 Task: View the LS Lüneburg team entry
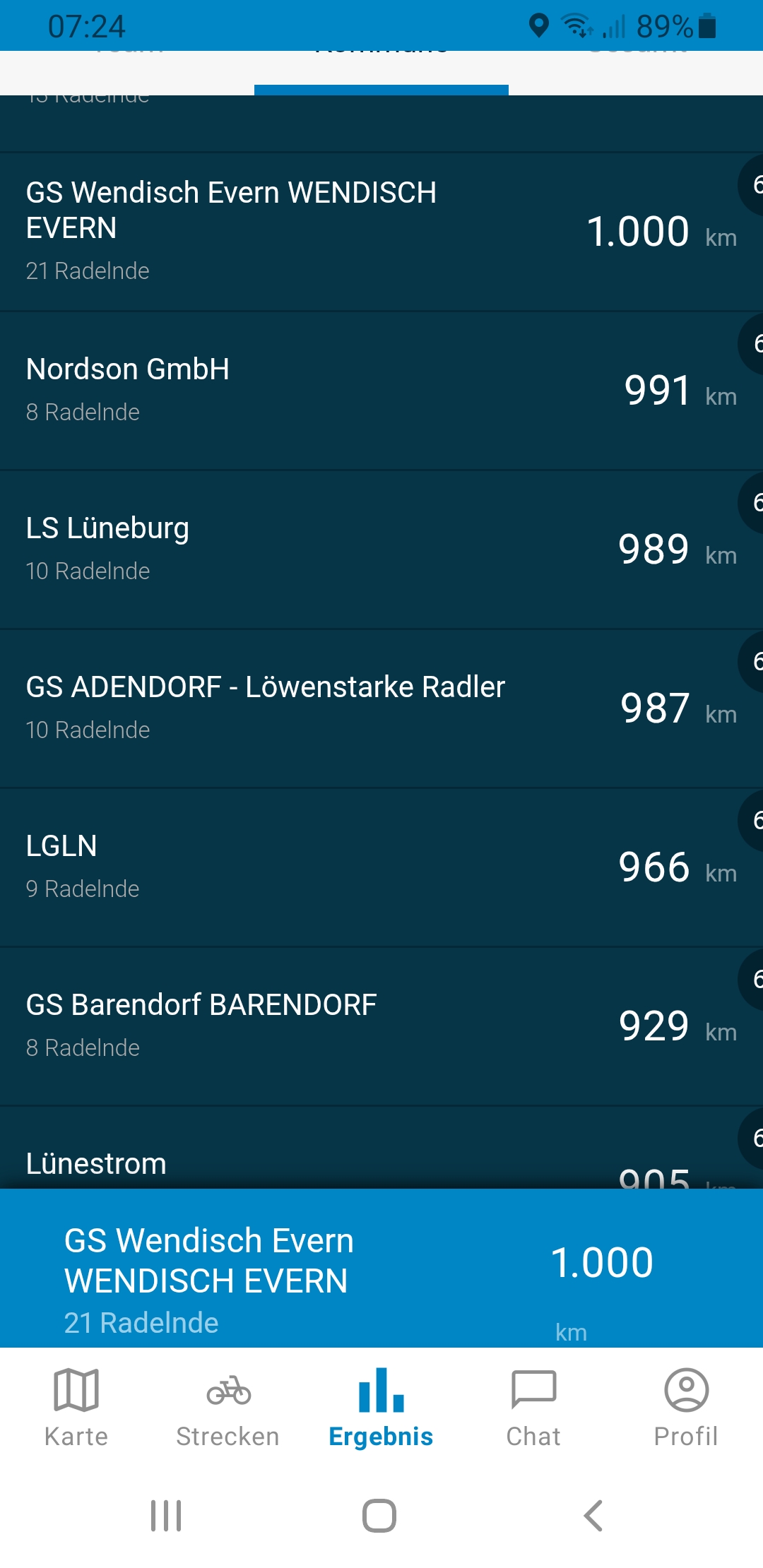[353, 550]
